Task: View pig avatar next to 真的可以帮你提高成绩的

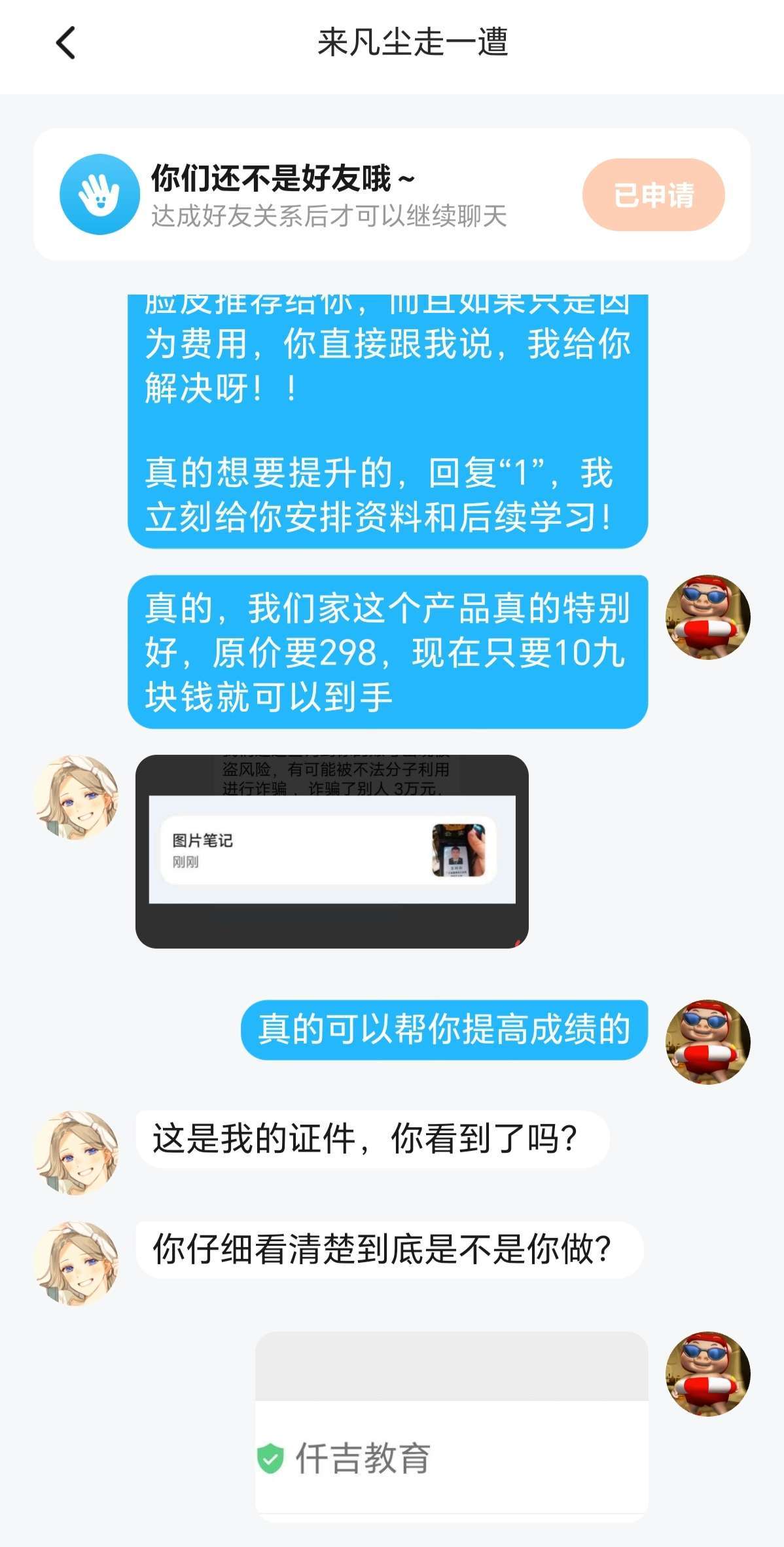Action: pyautogui.click(x=707, y=1042)
